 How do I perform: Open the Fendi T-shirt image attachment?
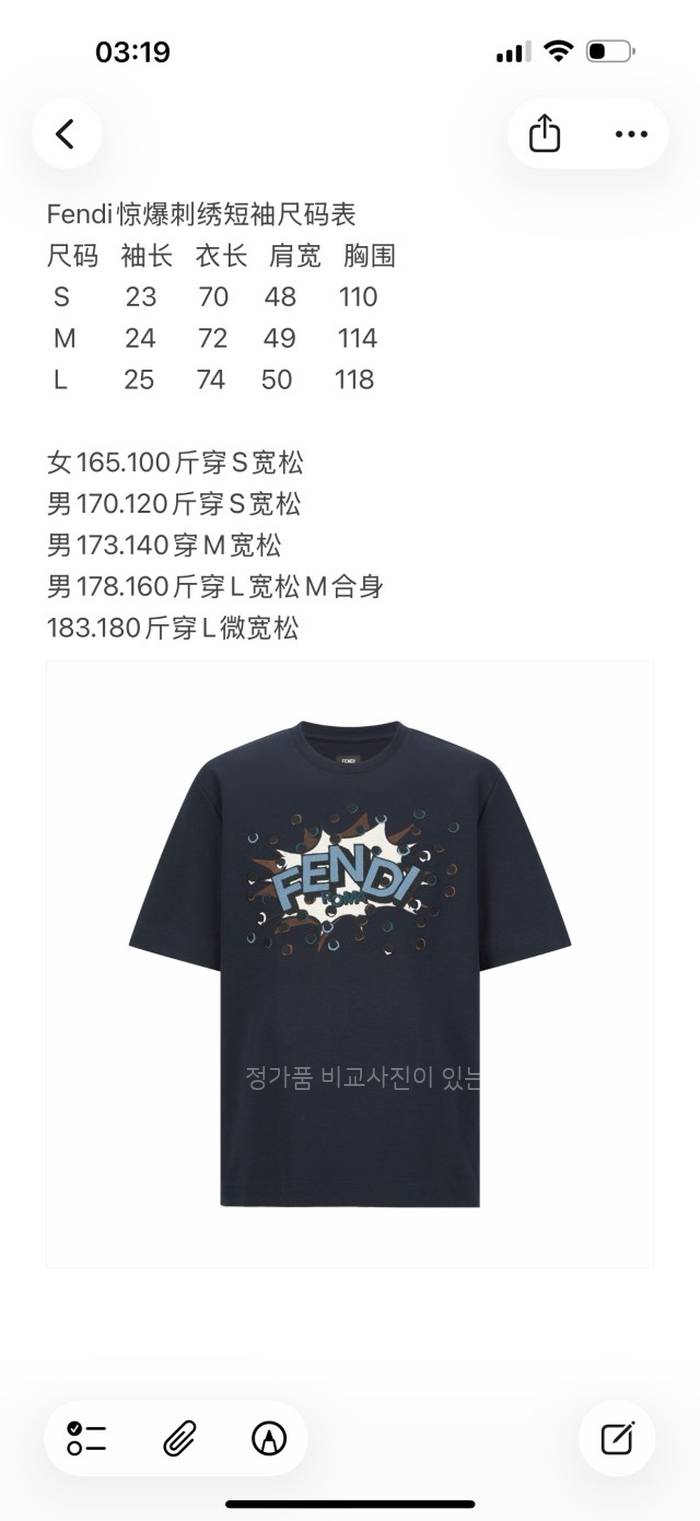pyautogui.click(x=350, y=963)
